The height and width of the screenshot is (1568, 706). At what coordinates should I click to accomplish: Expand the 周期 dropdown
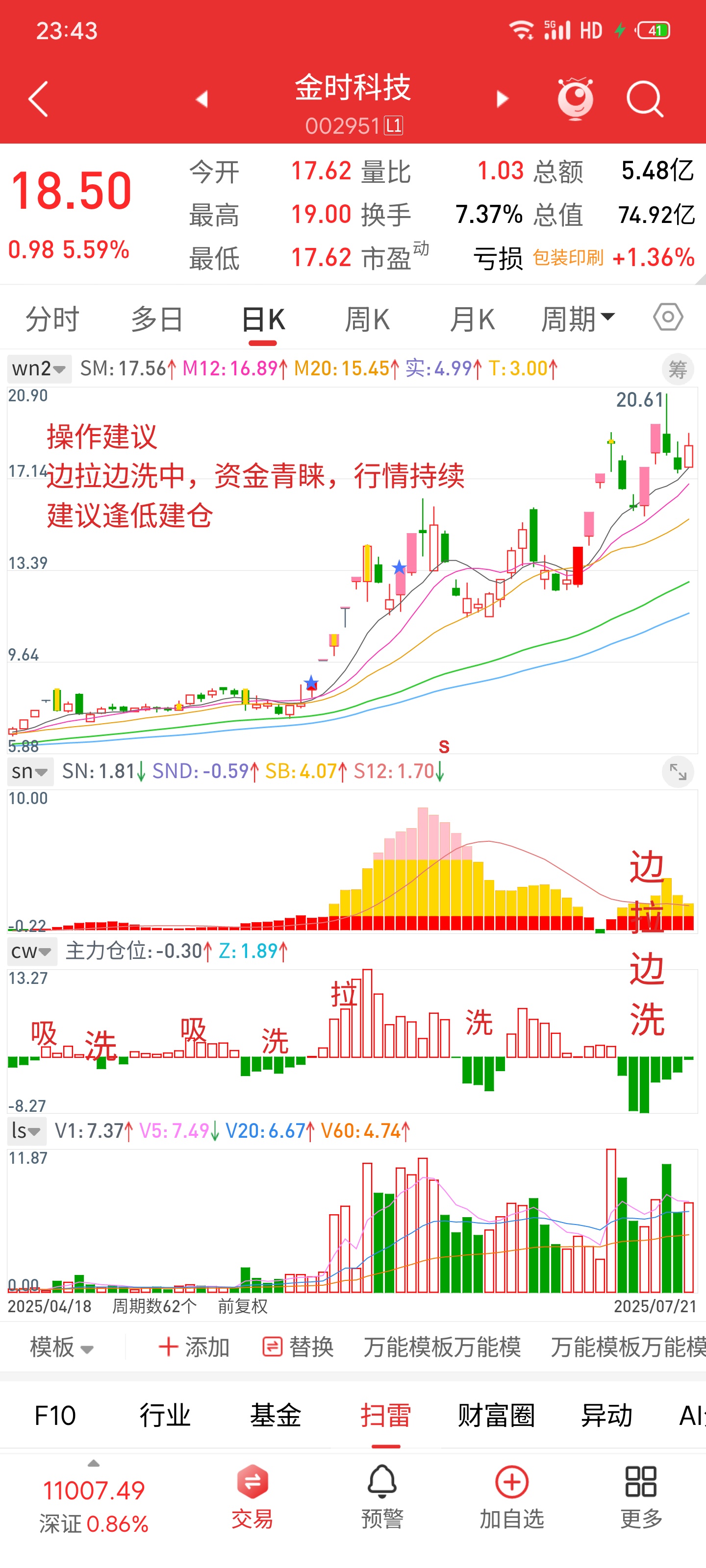click(578, 319)
